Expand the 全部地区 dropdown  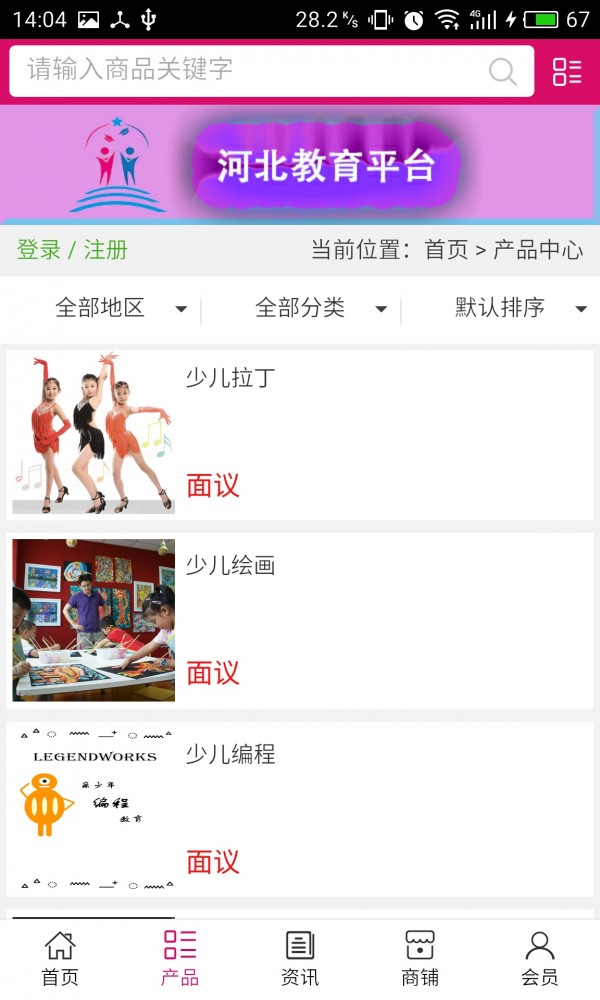120,308
